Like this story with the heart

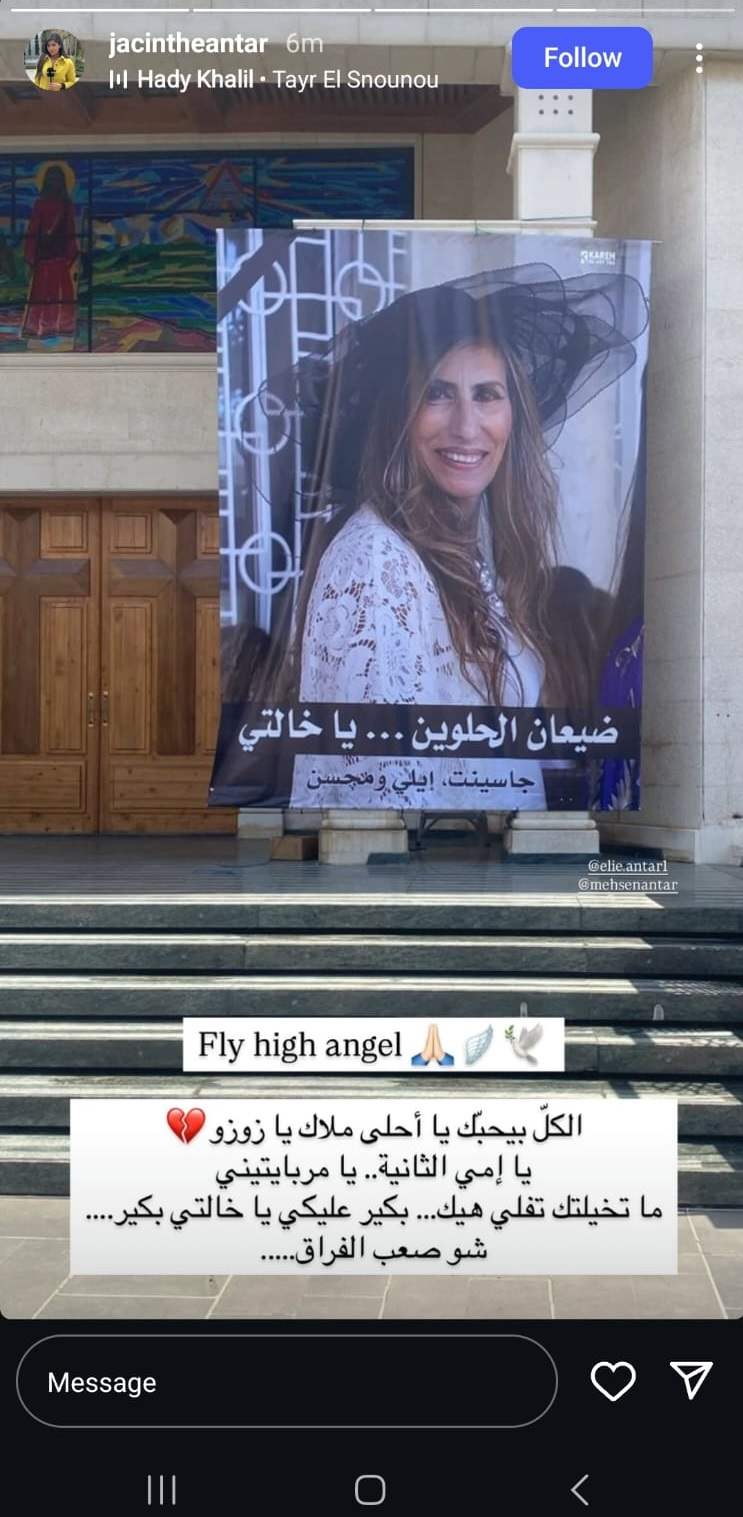[x=613, y=1381]
